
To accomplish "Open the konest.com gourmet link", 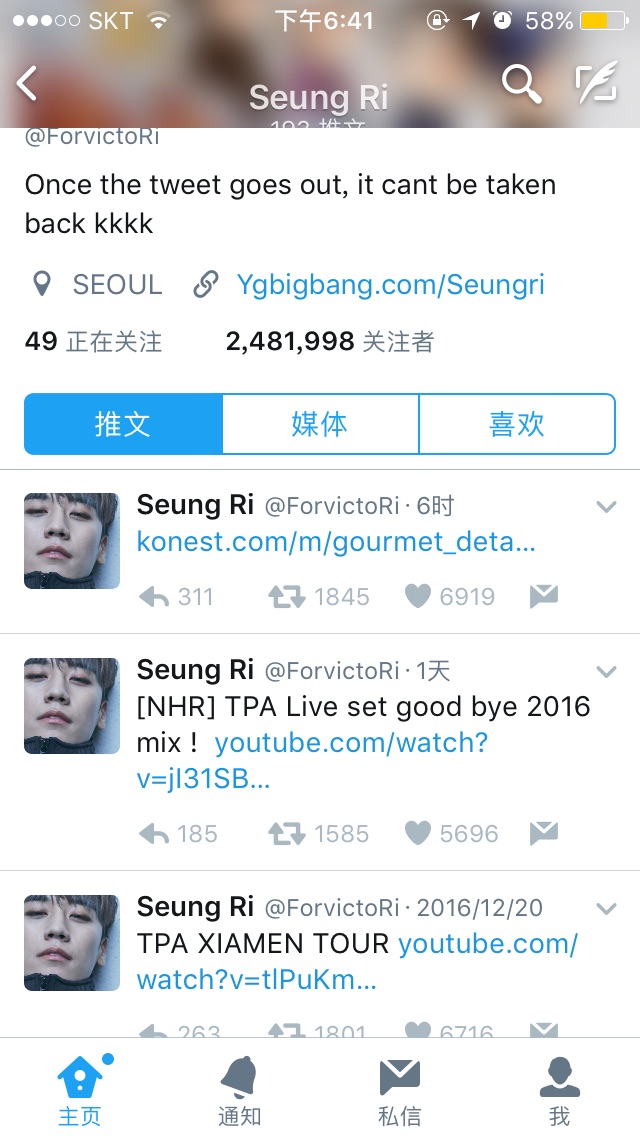I will [x=336, y=543].
